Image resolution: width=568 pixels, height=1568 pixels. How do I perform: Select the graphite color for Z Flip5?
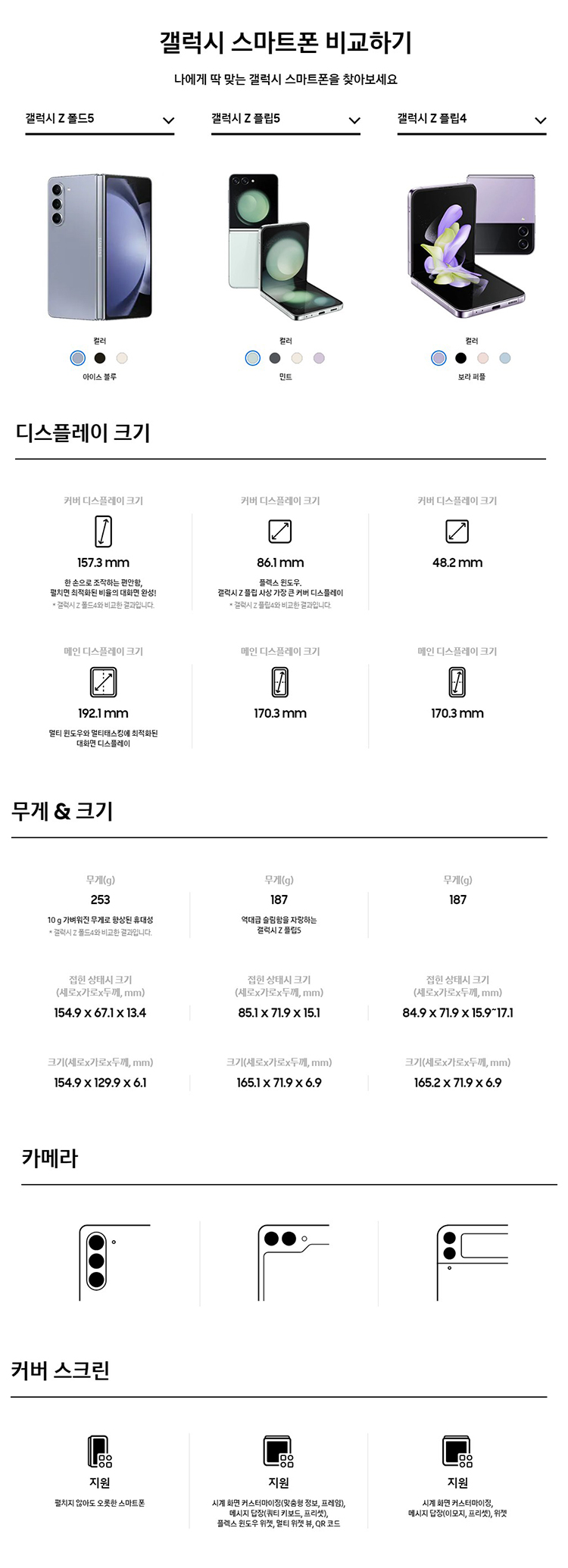[275, 358]
